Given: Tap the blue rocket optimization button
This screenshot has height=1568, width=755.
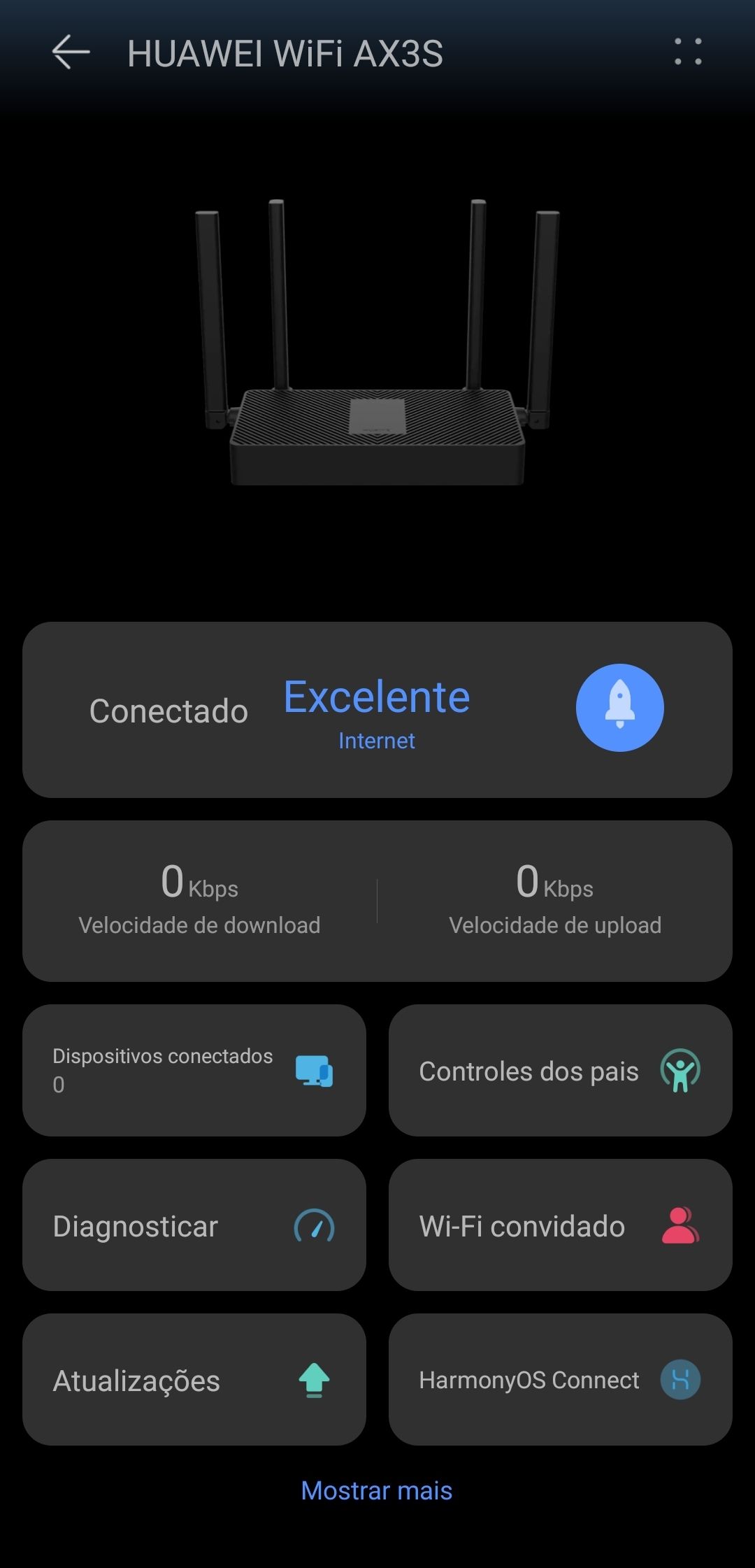Looking at the screenshot, I should pyautogui.click(x=619, y=707).
